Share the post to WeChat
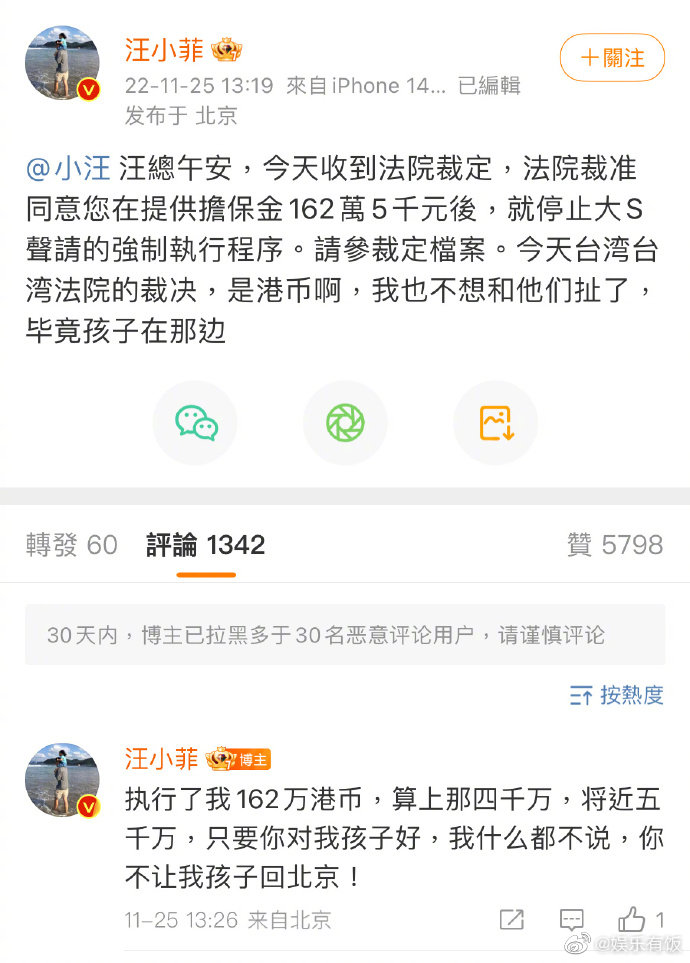Screen dimensions: 690x963 (x=196, y=423)
